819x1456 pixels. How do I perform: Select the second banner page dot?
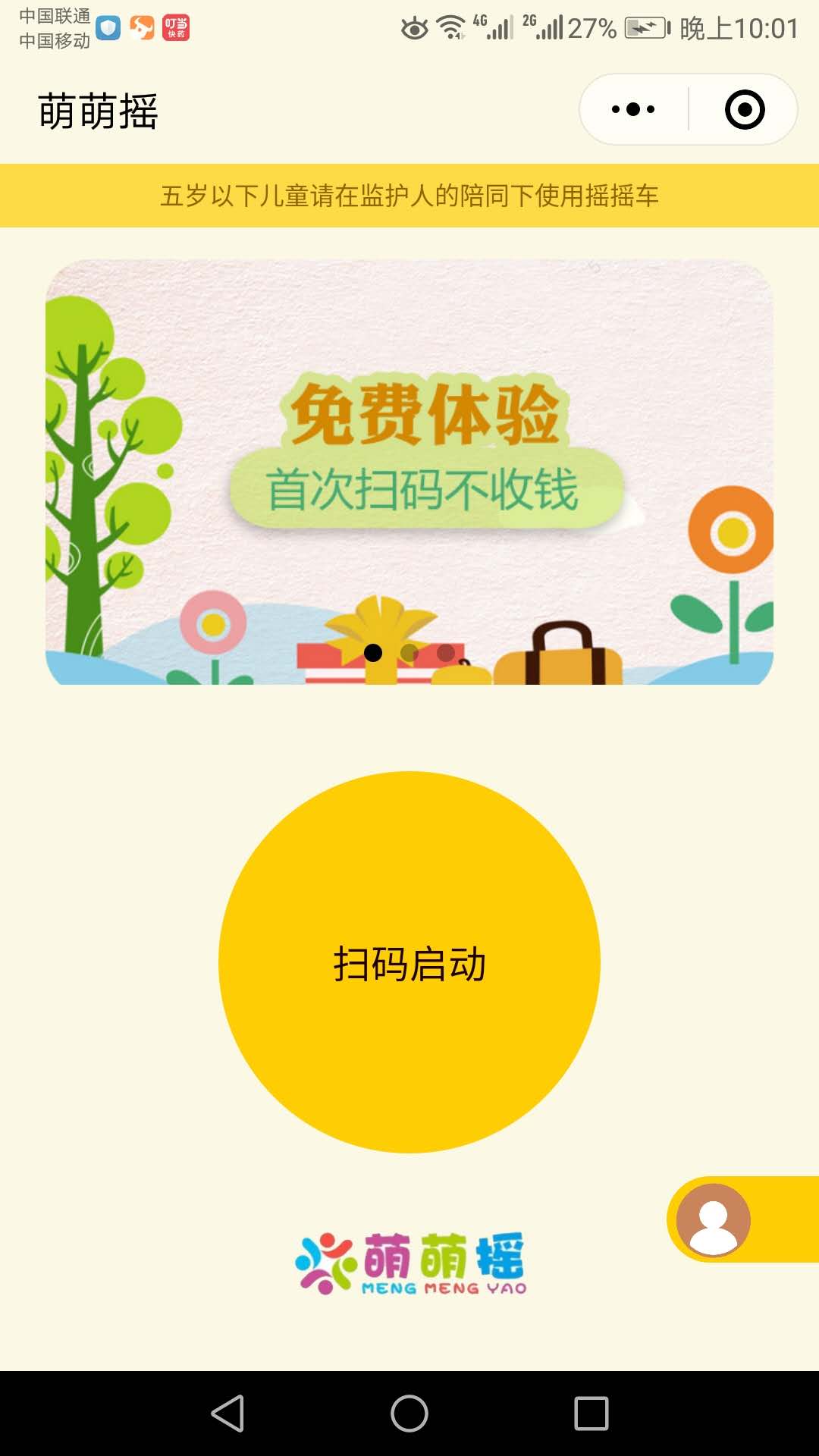409,653
